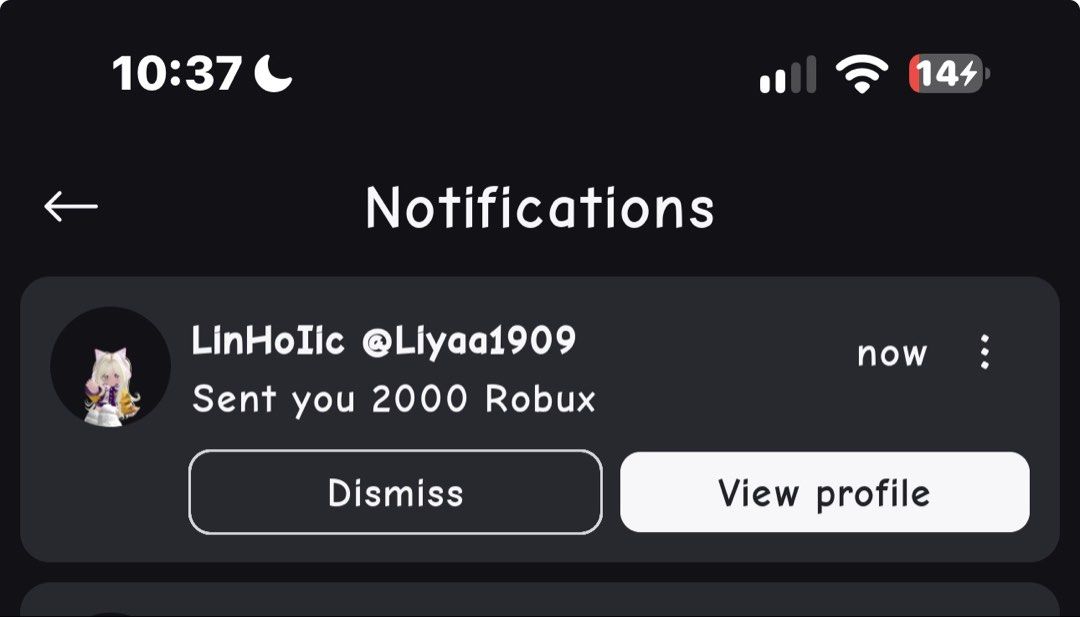Viewport: 1080px width, 617px height.
Task: View profile of LinHoIic
Action: [824, 492]
